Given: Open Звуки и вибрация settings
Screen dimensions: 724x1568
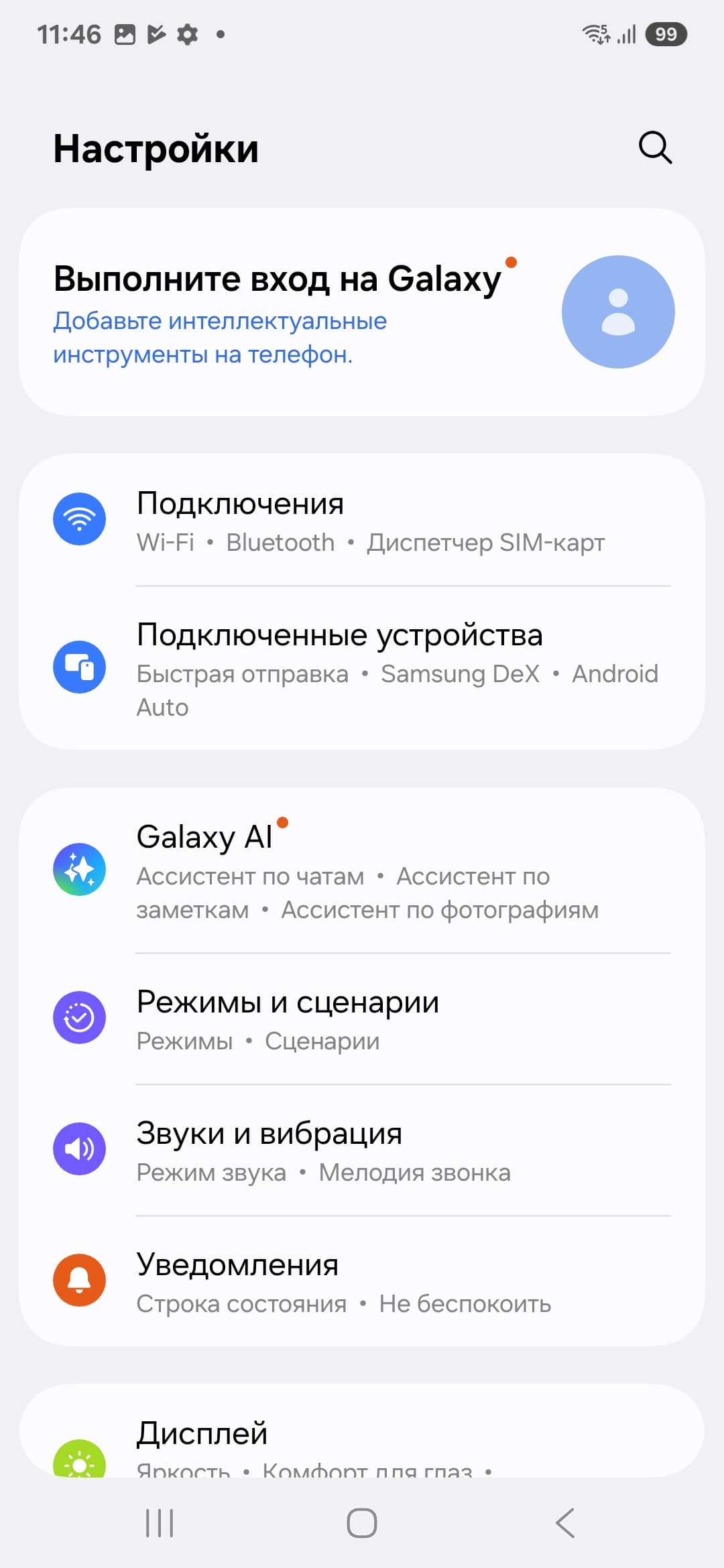Looking at the screenshot, I should (x=362, y=1150).
